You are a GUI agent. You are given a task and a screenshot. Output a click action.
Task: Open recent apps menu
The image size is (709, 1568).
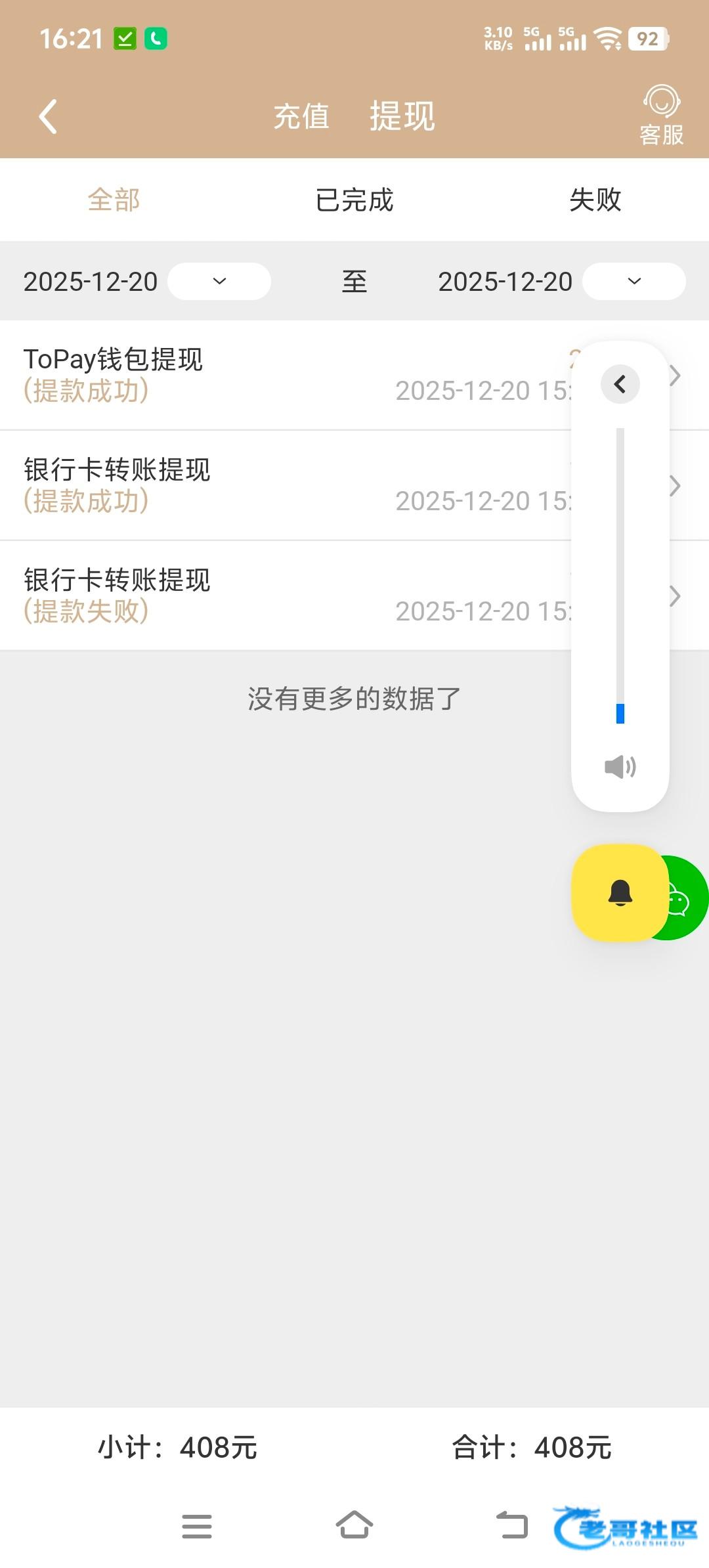(197, 1526)
